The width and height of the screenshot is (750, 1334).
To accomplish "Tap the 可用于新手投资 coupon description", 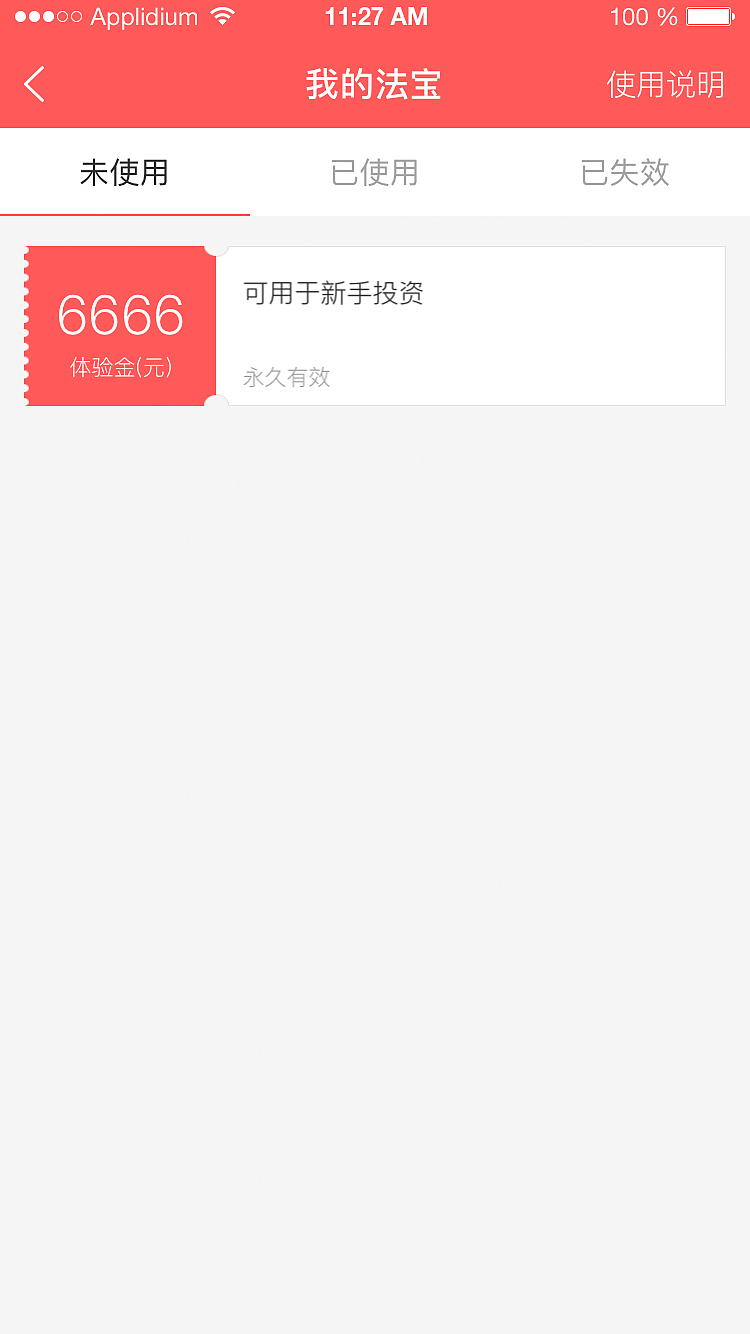I will tap(332, 293).
